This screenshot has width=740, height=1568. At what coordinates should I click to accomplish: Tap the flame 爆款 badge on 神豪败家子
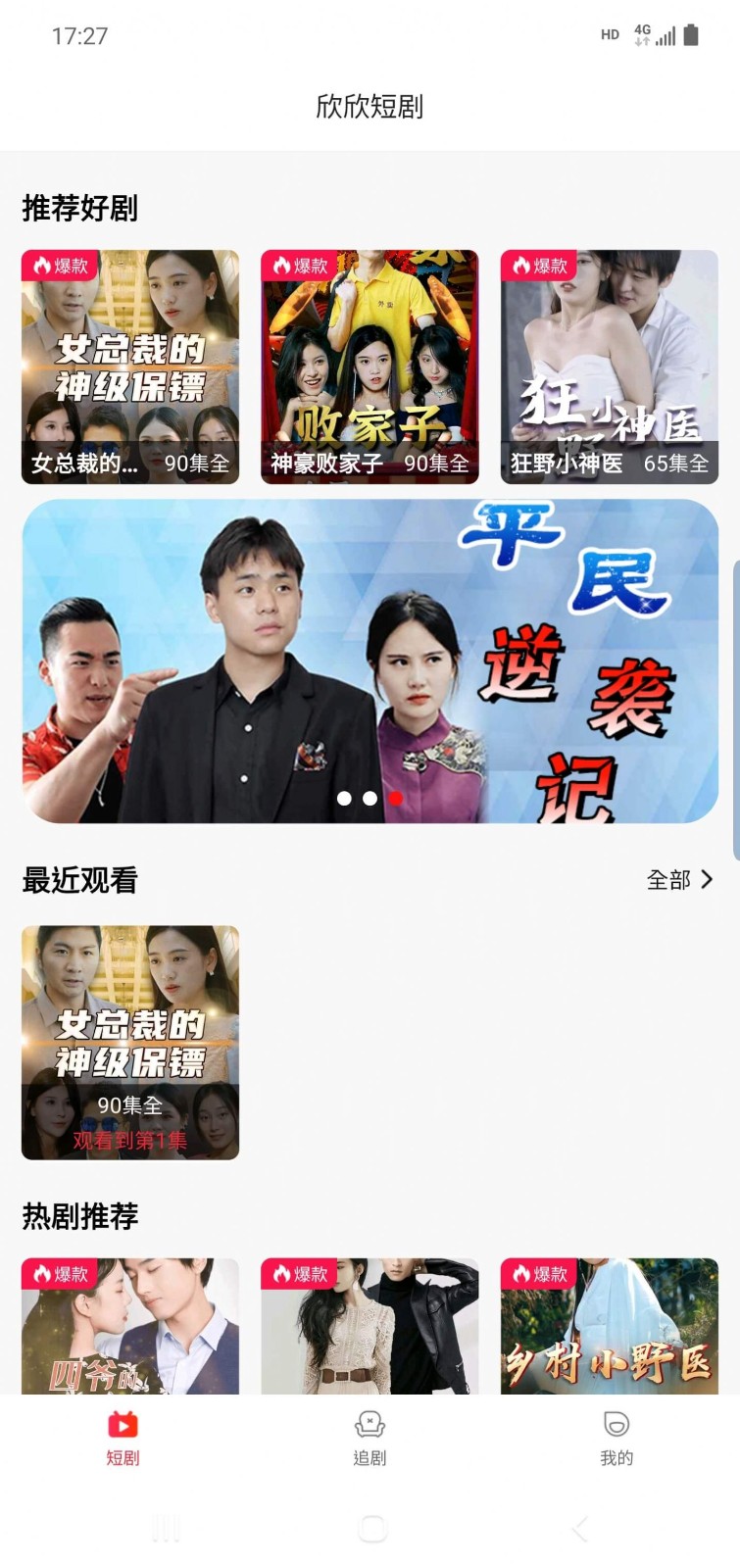coord(297,266)
